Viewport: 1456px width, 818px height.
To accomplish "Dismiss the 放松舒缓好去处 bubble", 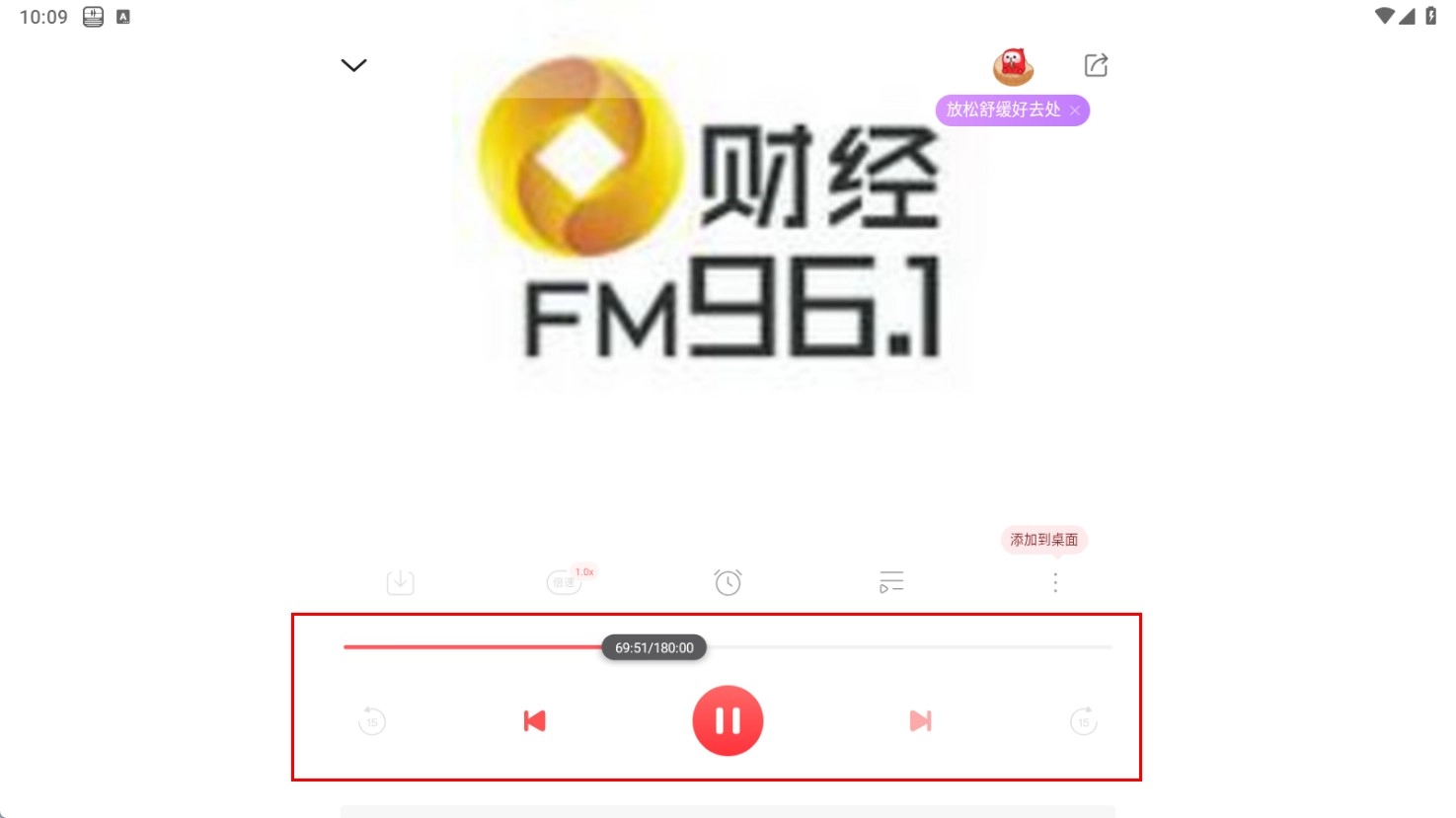I will 1075,111.
